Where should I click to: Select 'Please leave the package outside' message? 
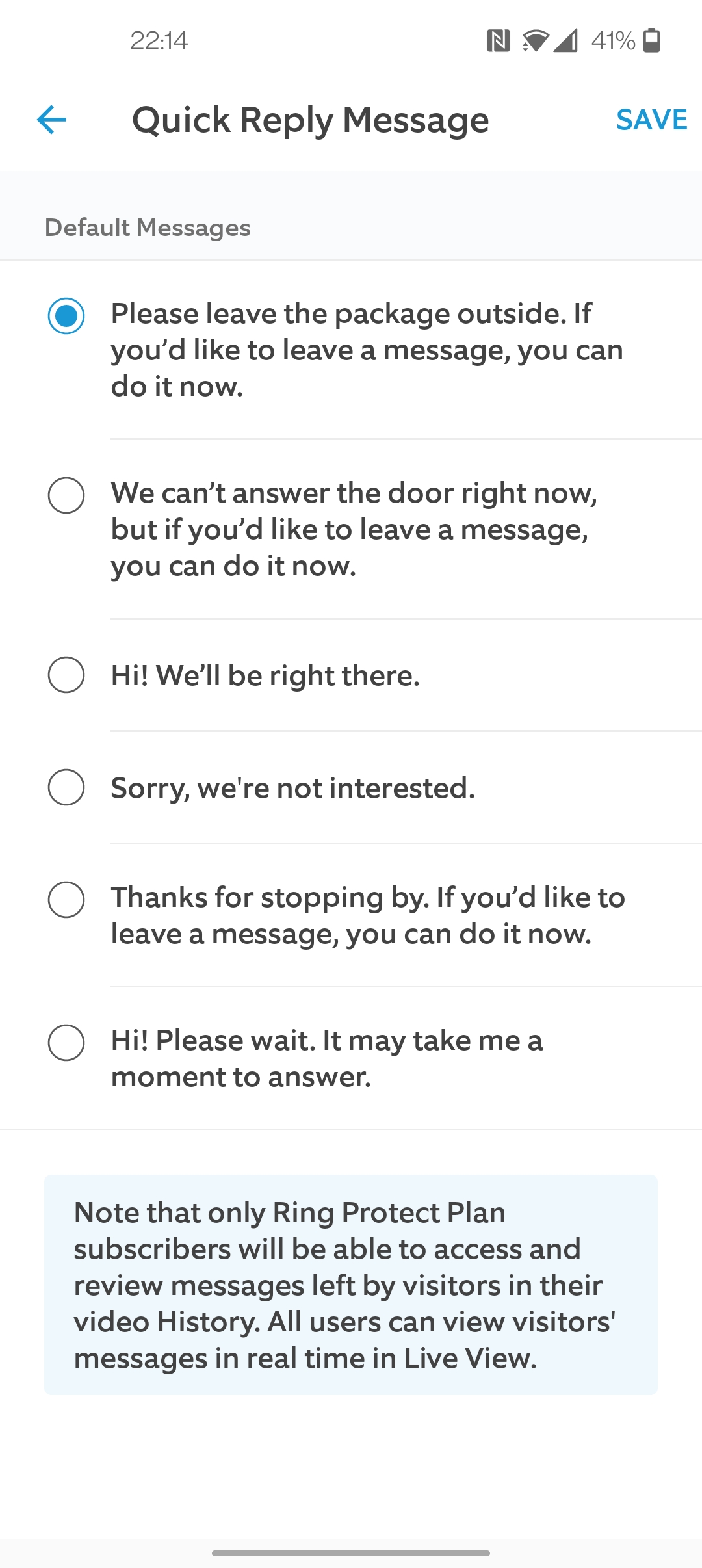[x=351, y=350]
